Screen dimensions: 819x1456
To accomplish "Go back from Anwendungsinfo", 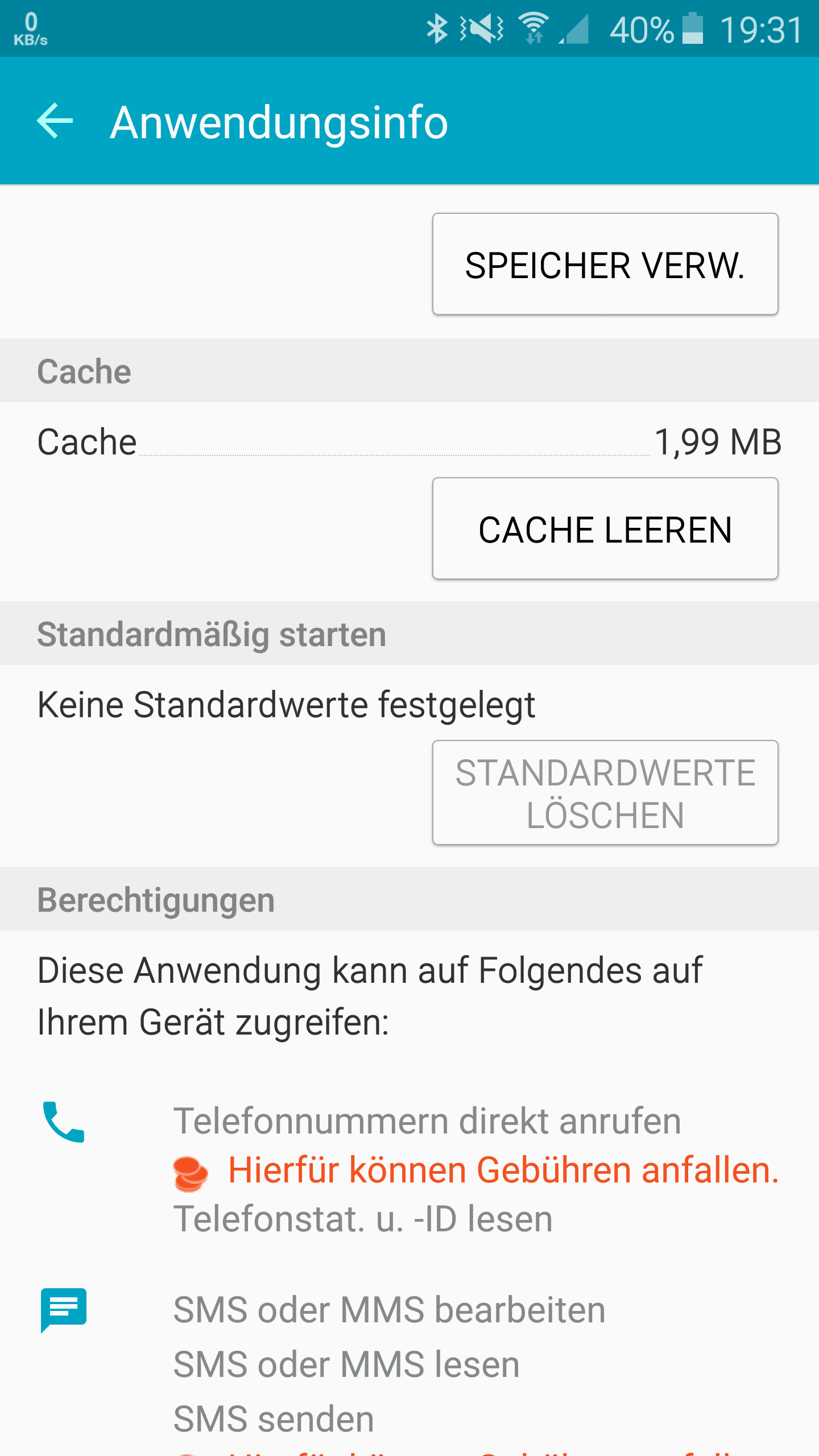I will [x=55, y=121].
